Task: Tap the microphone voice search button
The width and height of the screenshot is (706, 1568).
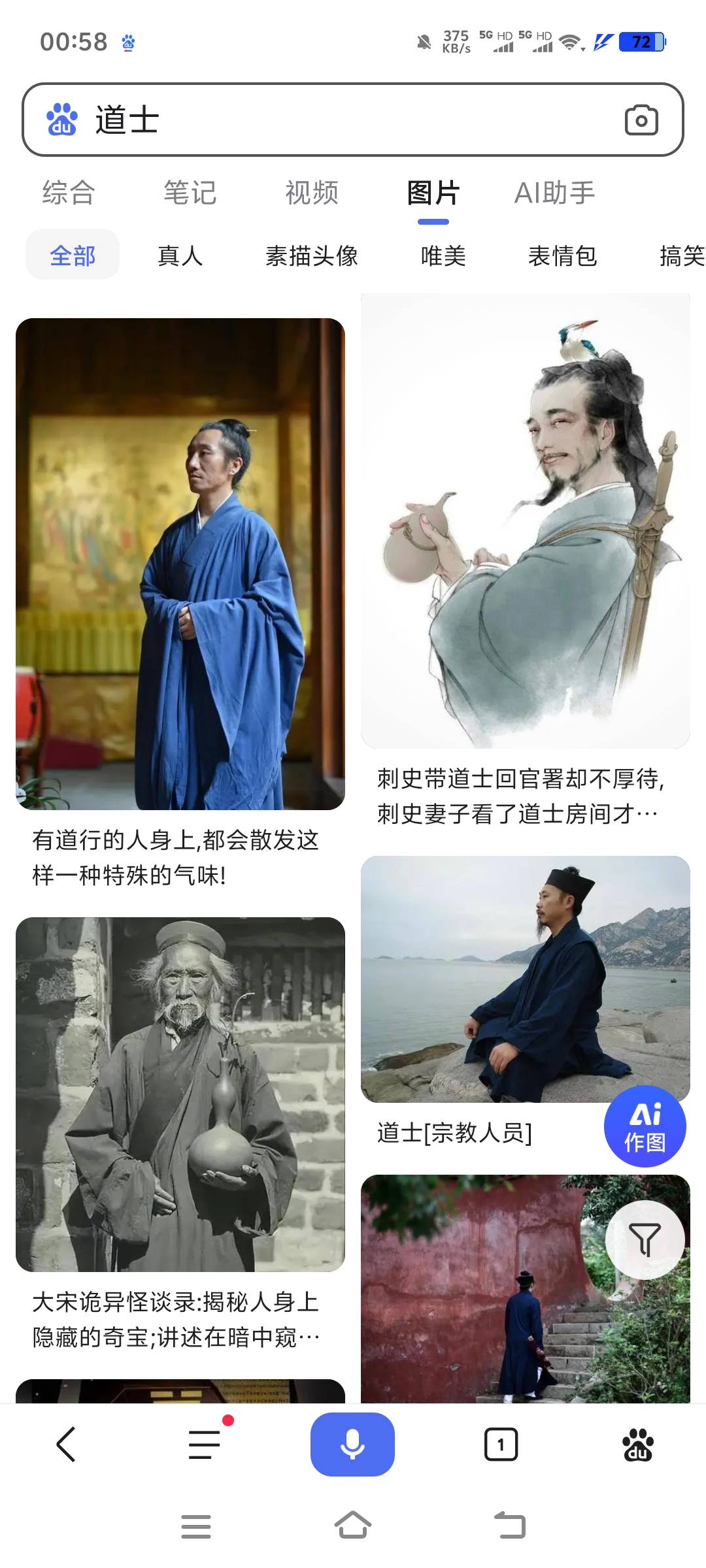Action: coord(352,1444)
